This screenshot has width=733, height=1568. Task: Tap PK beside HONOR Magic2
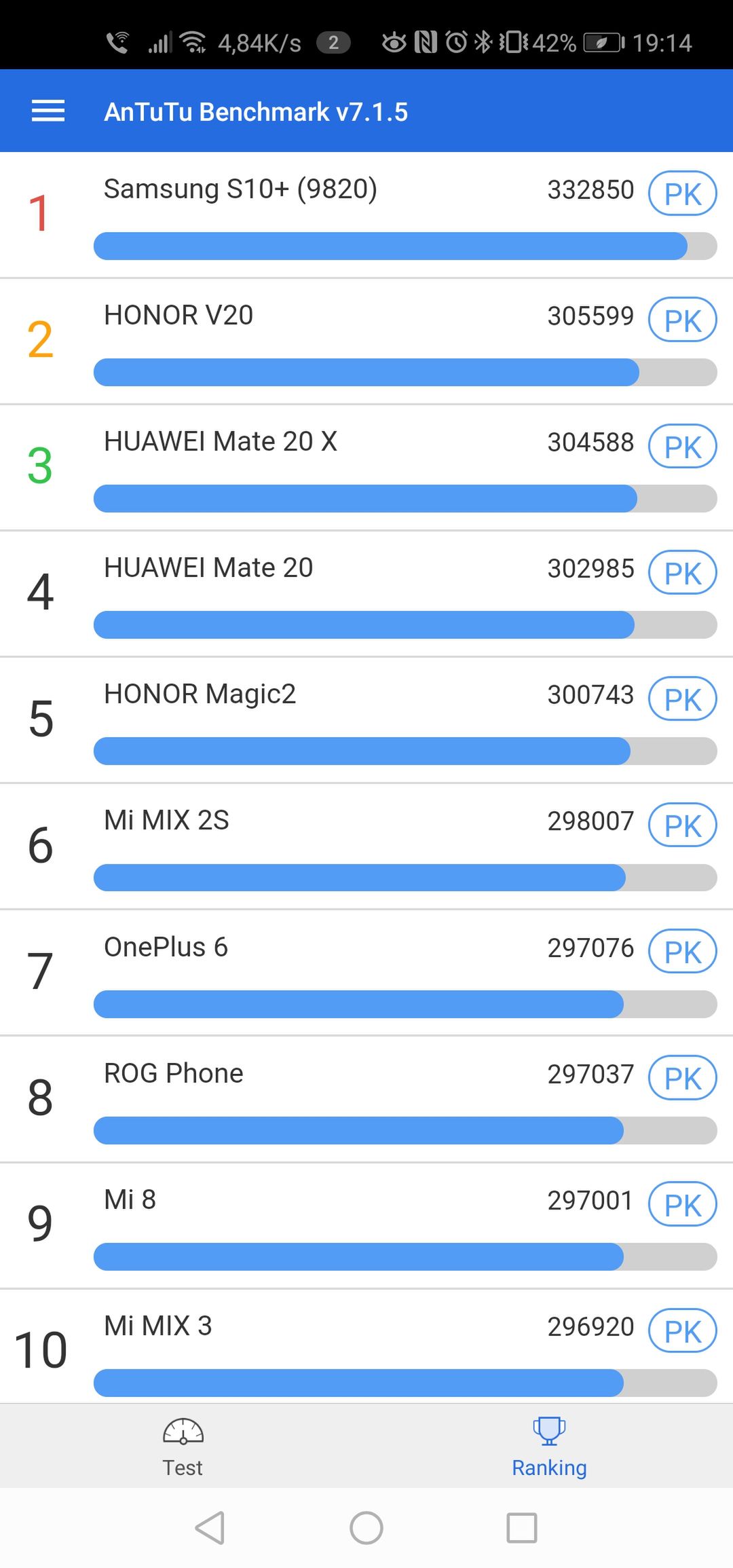coord(683,699)
